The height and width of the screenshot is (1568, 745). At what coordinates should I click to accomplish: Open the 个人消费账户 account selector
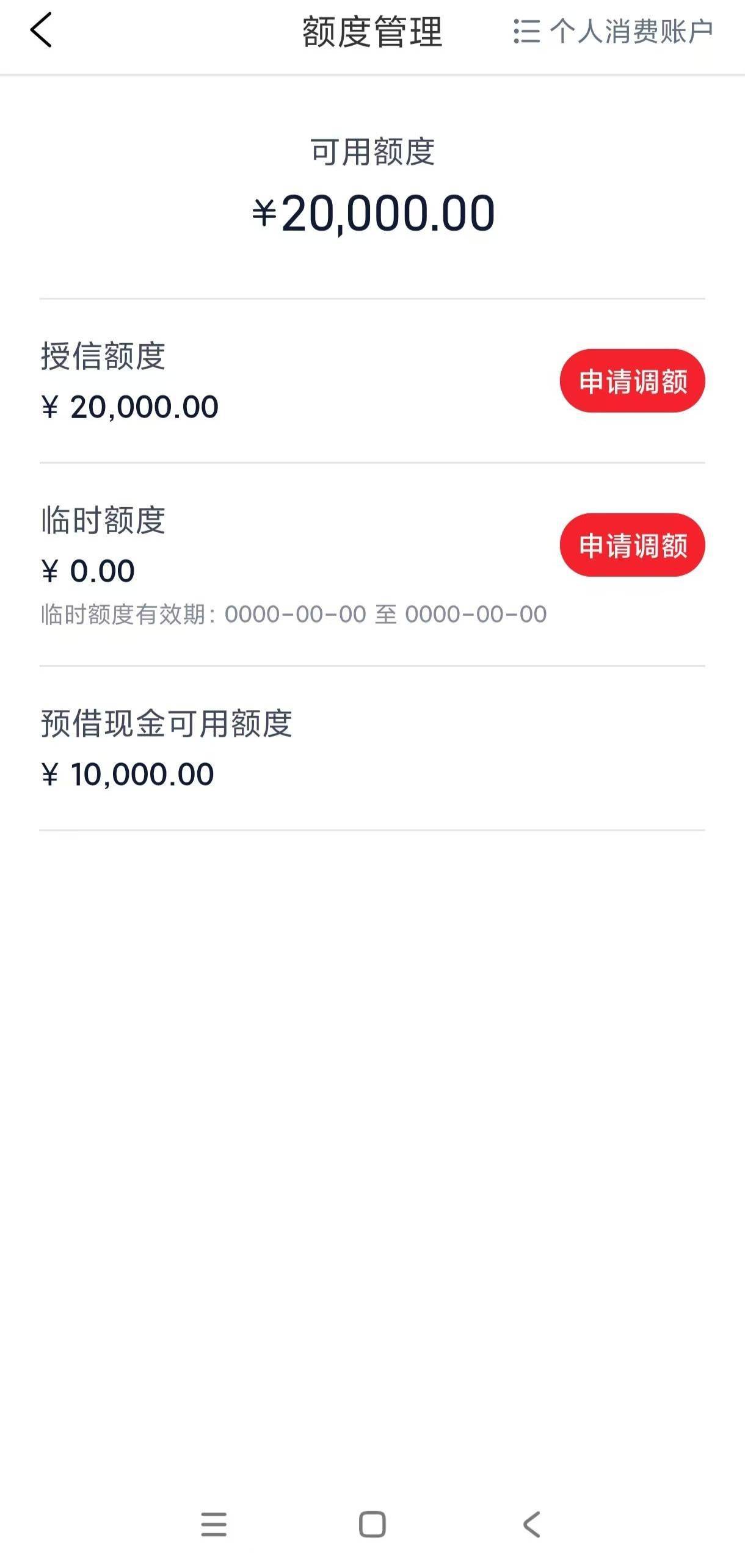614,32
